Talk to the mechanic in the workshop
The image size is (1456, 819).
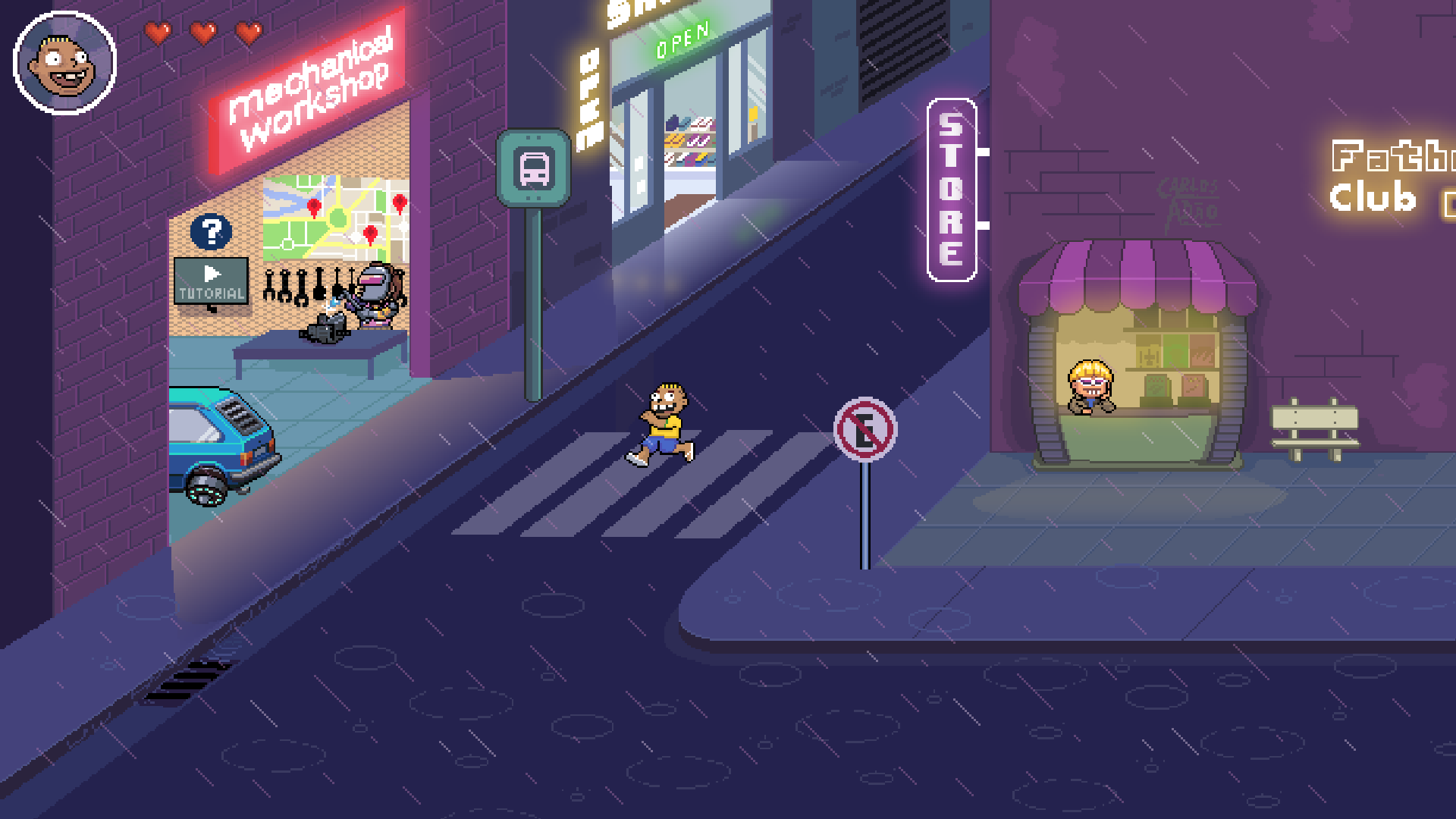(376, 296)
